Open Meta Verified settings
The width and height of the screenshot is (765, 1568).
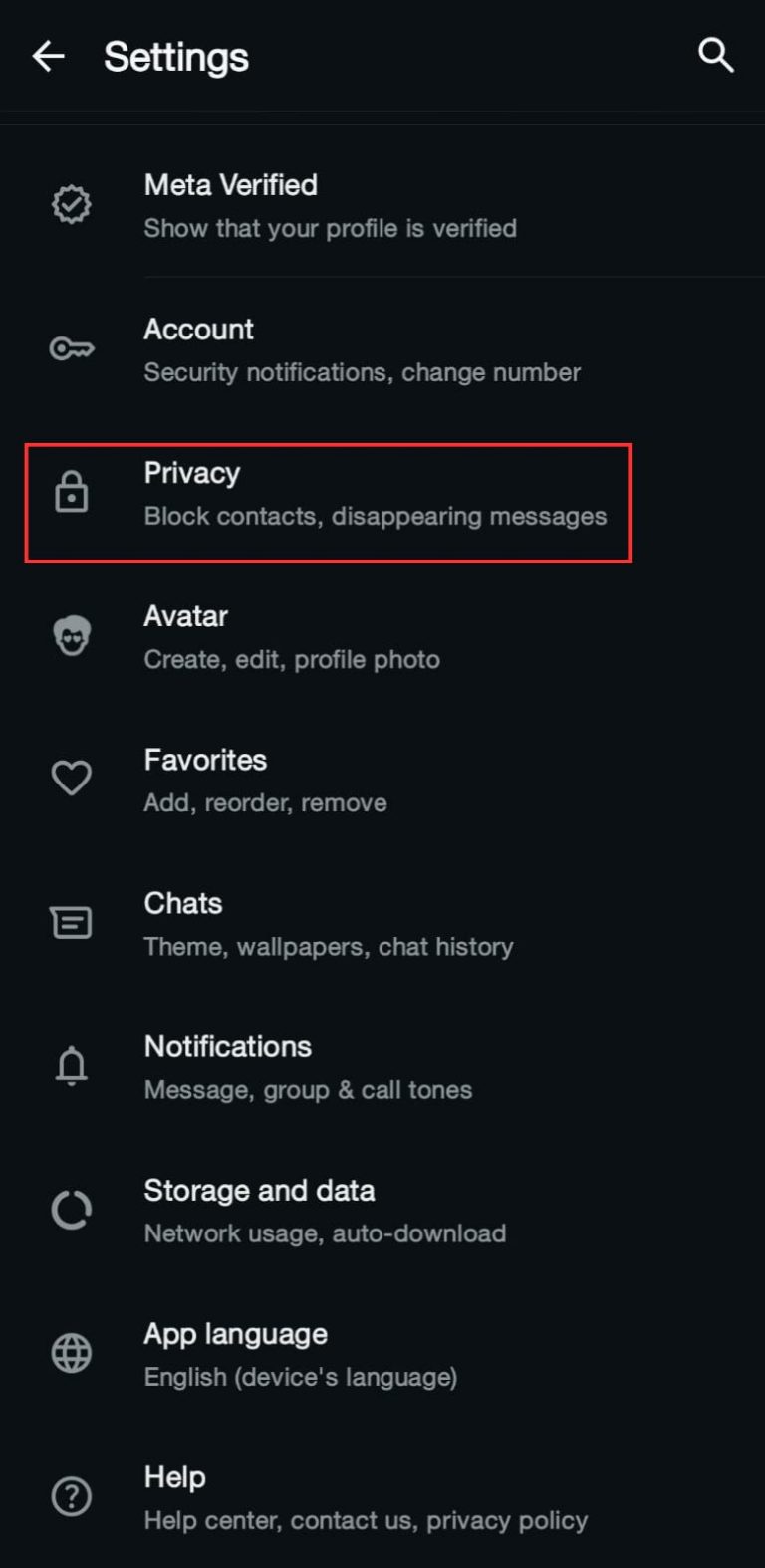(382, 206)
